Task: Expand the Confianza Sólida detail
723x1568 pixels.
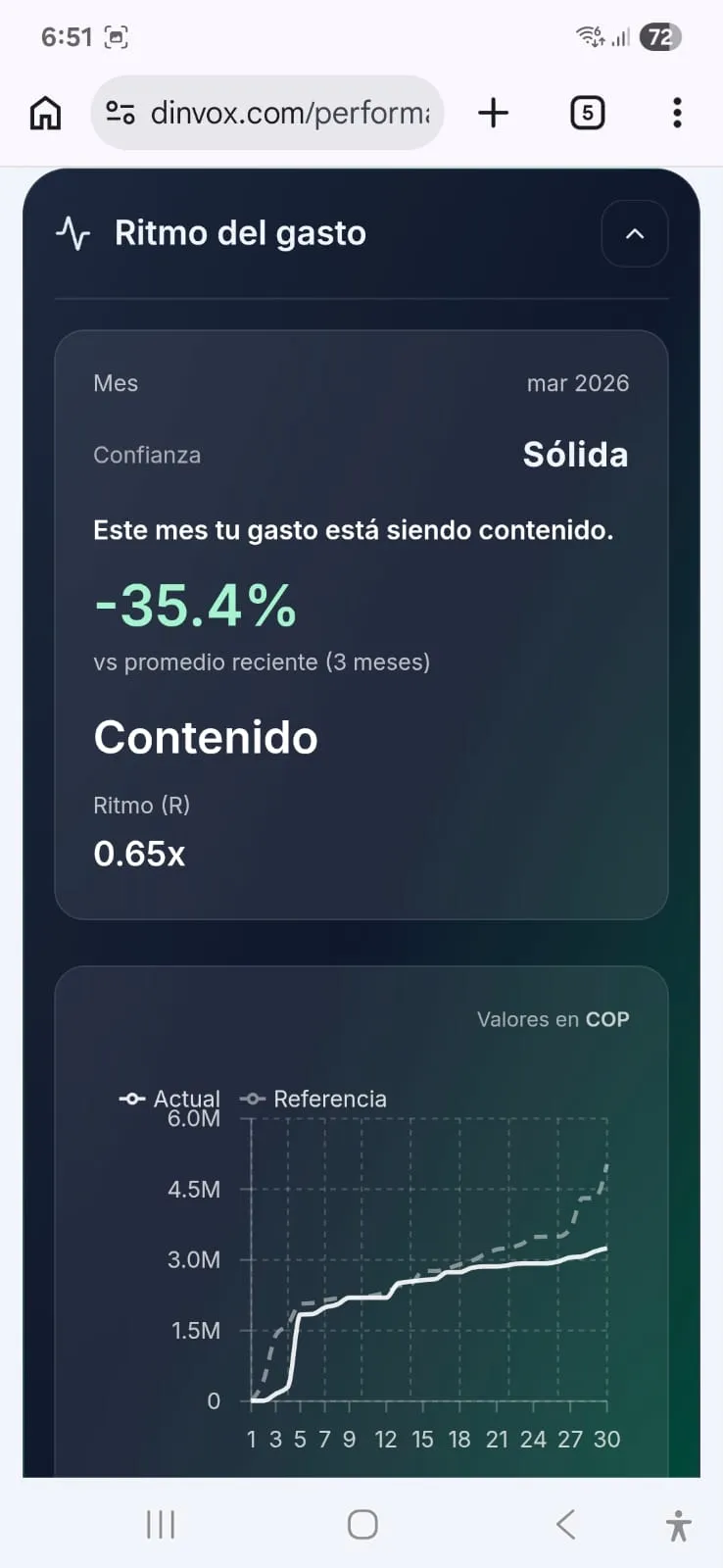Action: tap(576, 454)
